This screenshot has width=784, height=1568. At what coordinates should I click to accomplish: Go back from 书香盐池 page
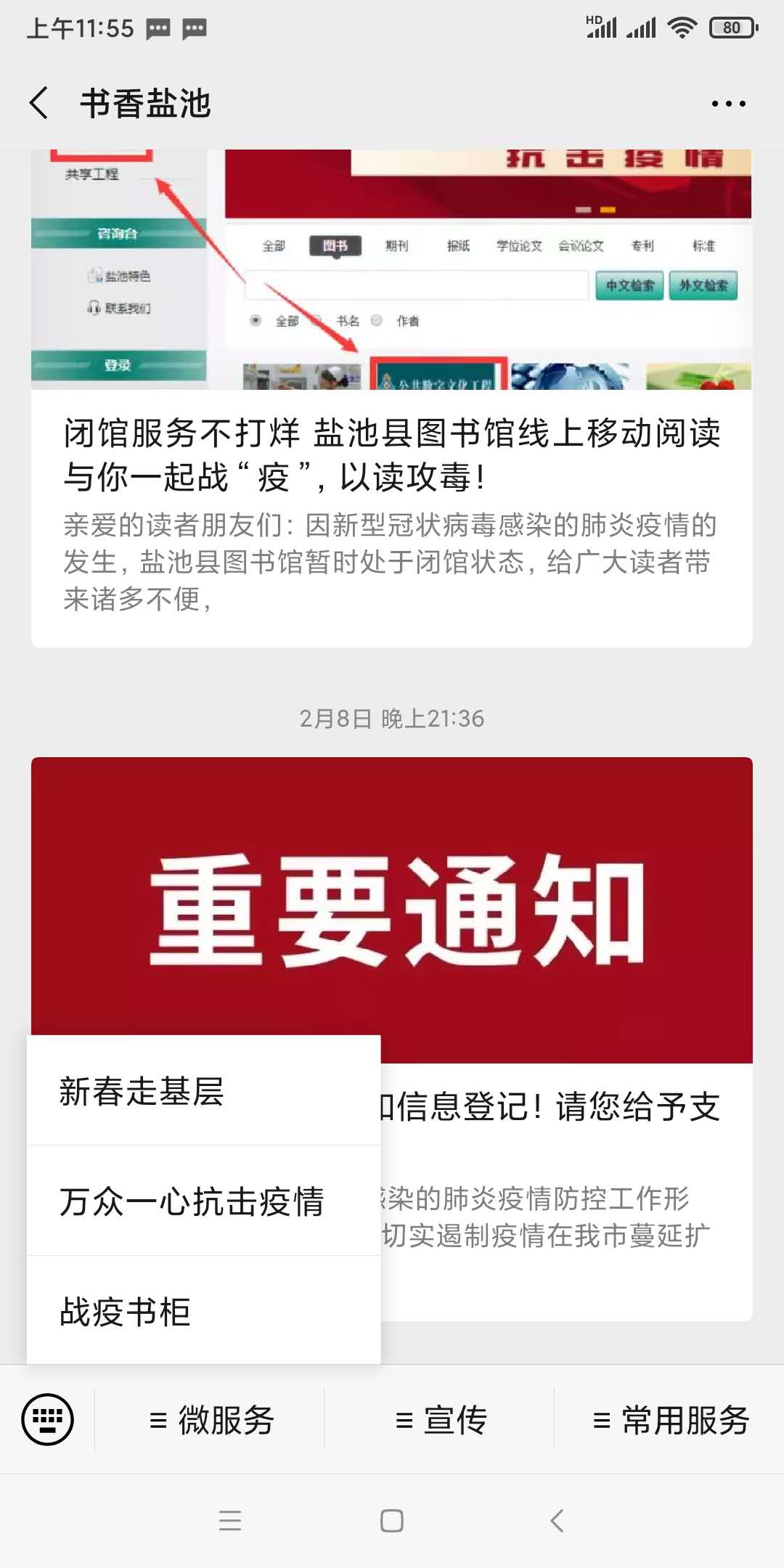pyautogui.click(x=40, y=103)
